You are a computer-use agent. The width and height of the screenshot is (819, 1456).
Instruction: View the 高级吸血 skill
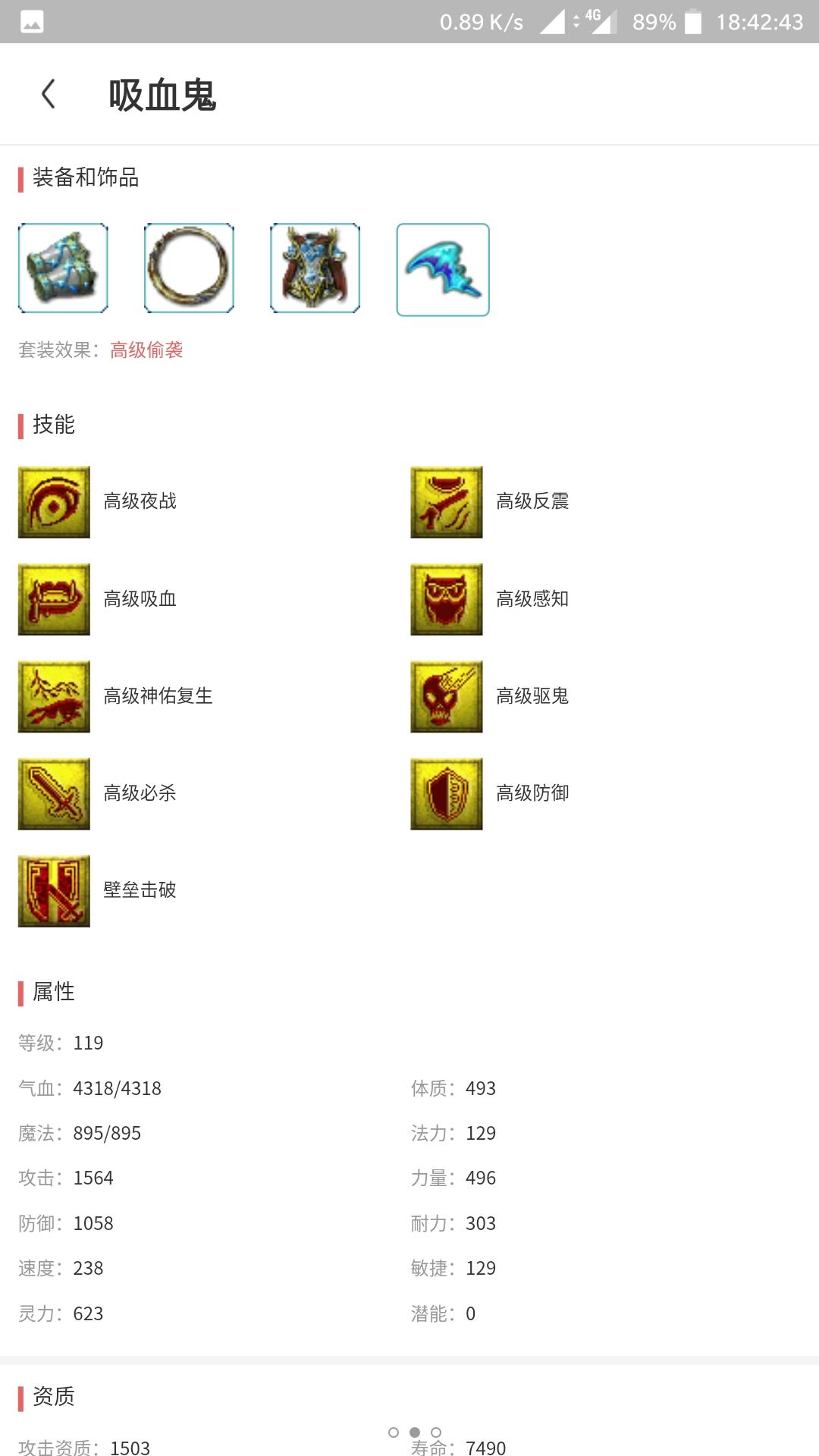pos(54,599)
